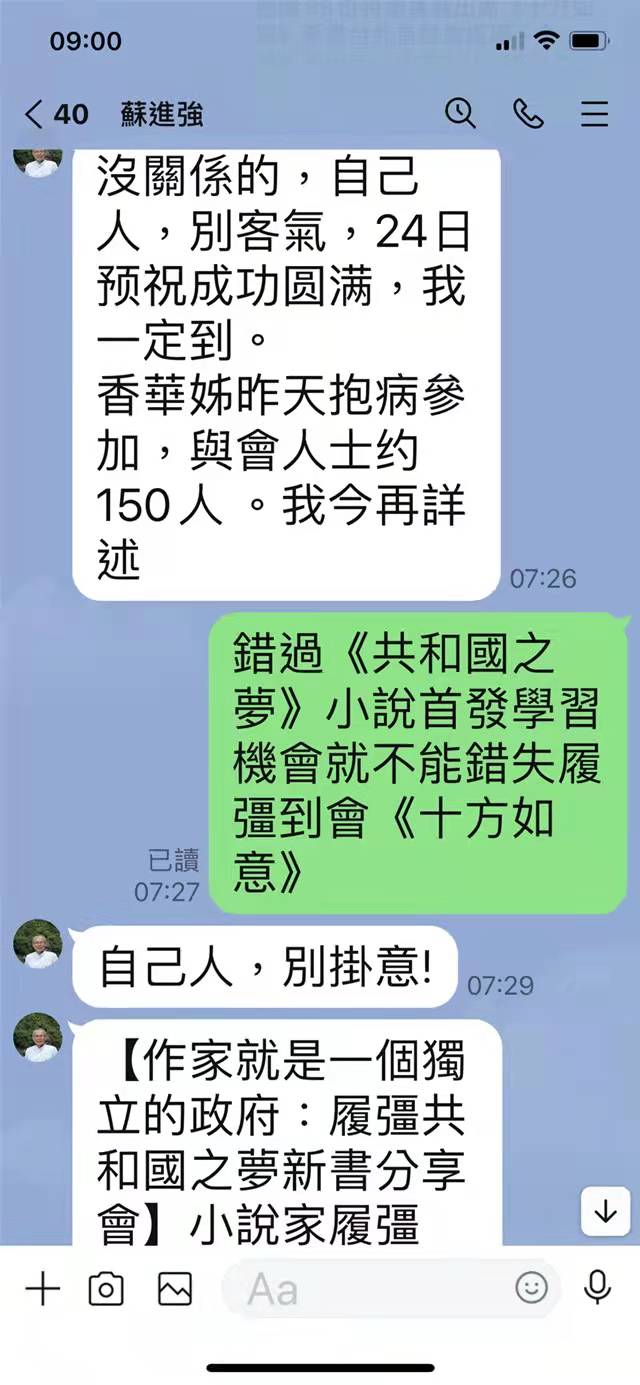The image size is (640, 1385).
Task: Tap the message input field
Action: (x=370, y=1289)
